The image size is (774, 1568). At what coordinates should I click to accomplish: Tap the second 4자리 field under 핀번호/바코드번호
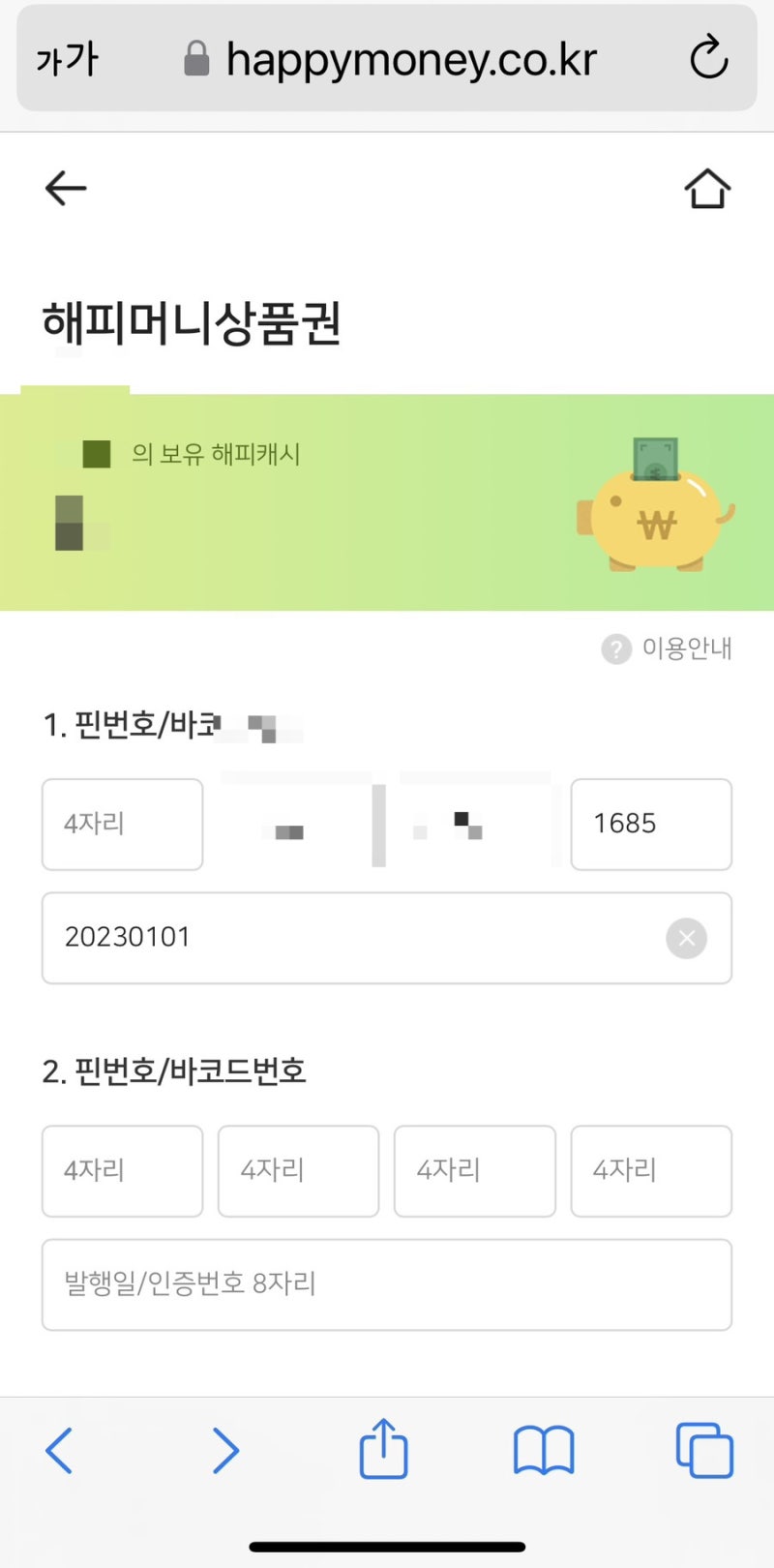(x=298, y=1171)
